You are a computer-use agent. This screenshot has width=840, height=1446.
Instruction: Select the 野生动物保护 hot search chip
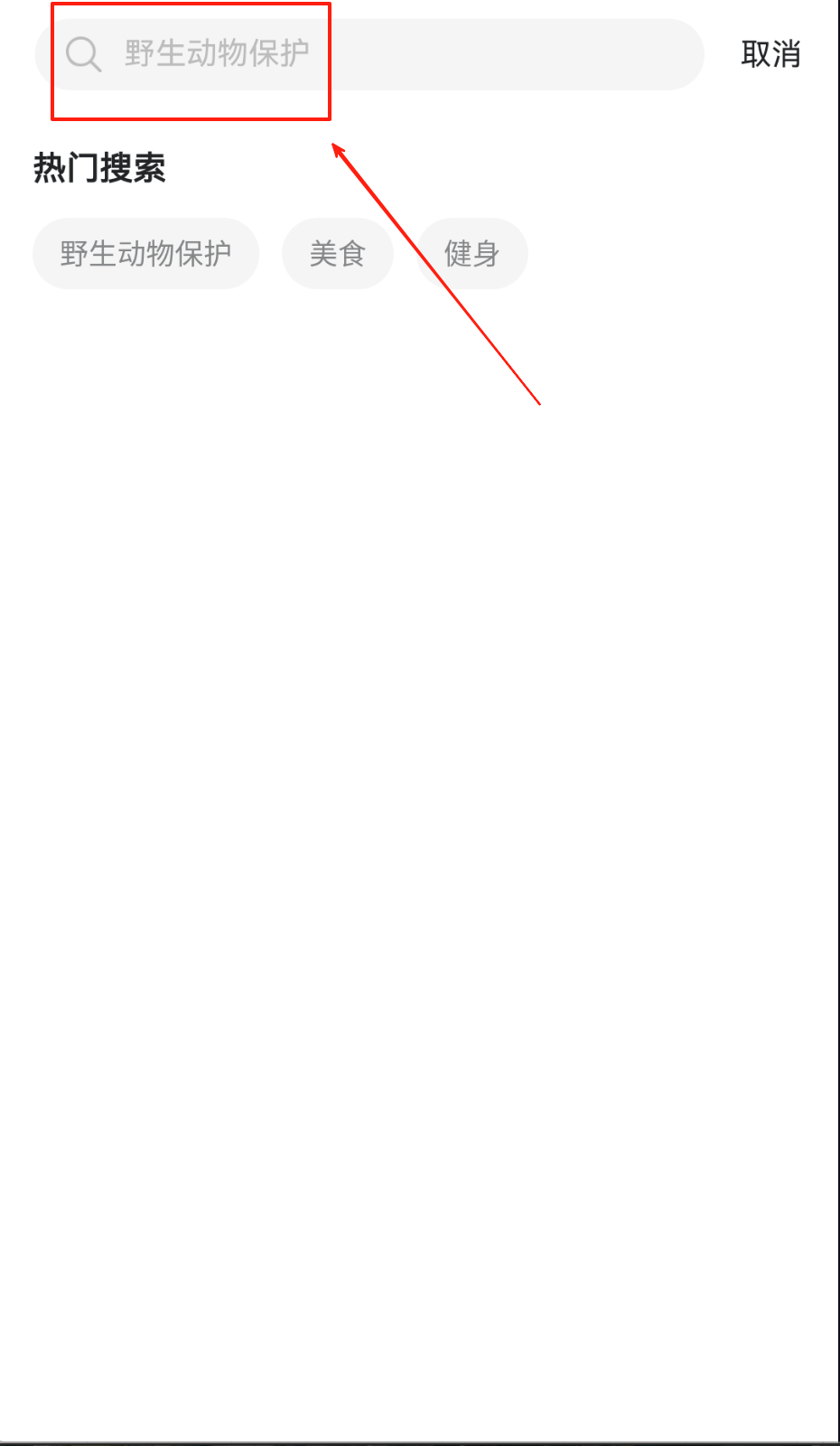(x=145, y=254)
